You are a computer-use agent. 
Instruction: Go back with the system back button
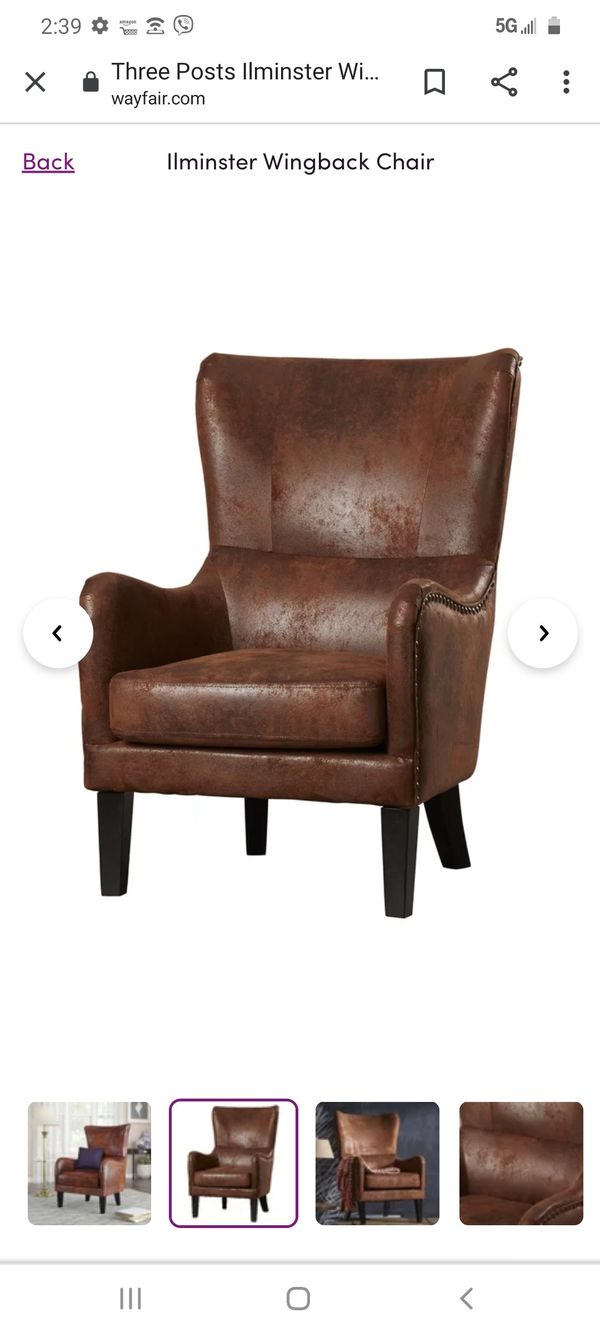(466, 1298)
